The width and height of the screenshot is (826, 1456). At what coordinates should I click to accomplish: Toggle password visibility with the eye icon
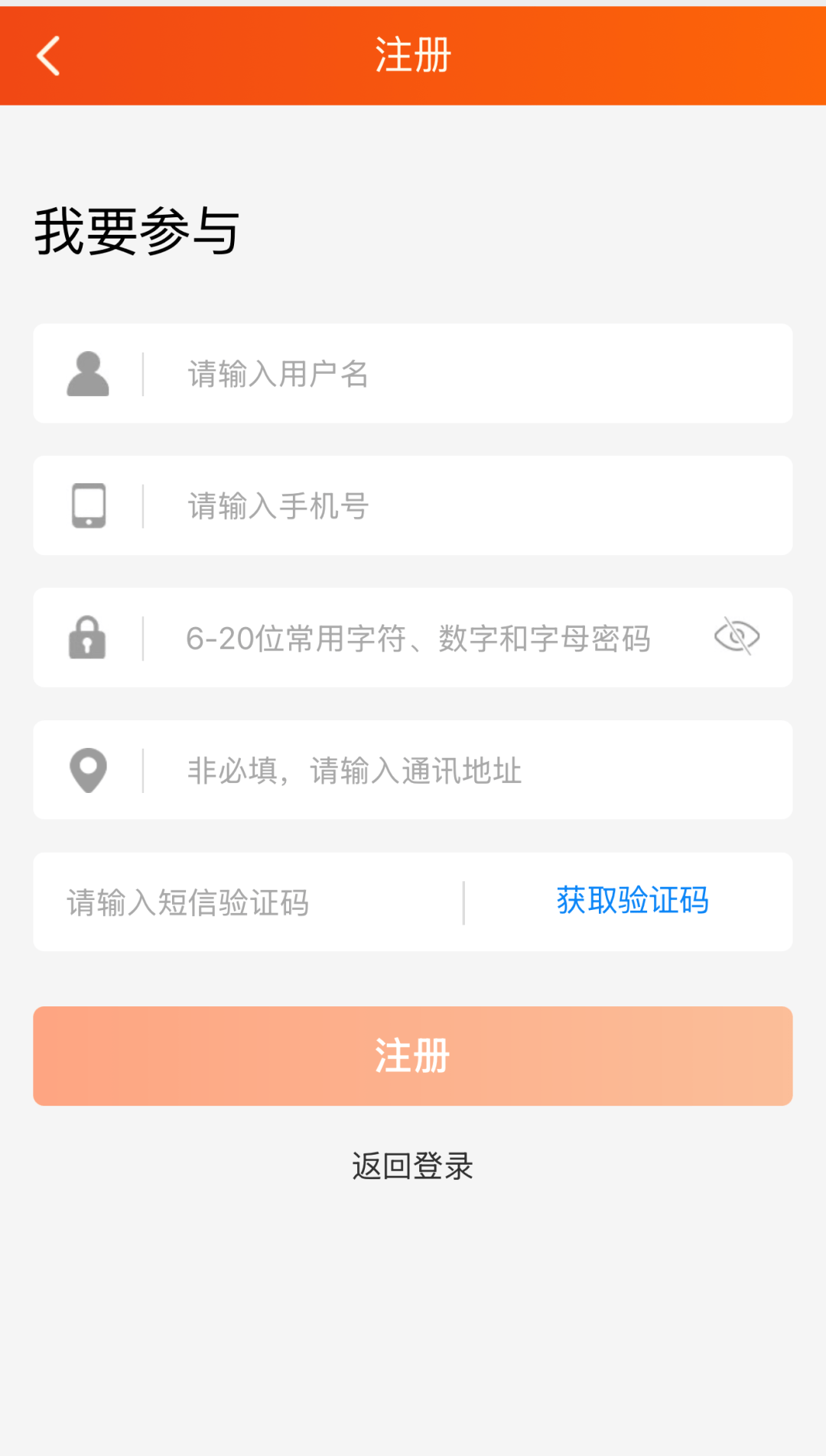[737, 637]
